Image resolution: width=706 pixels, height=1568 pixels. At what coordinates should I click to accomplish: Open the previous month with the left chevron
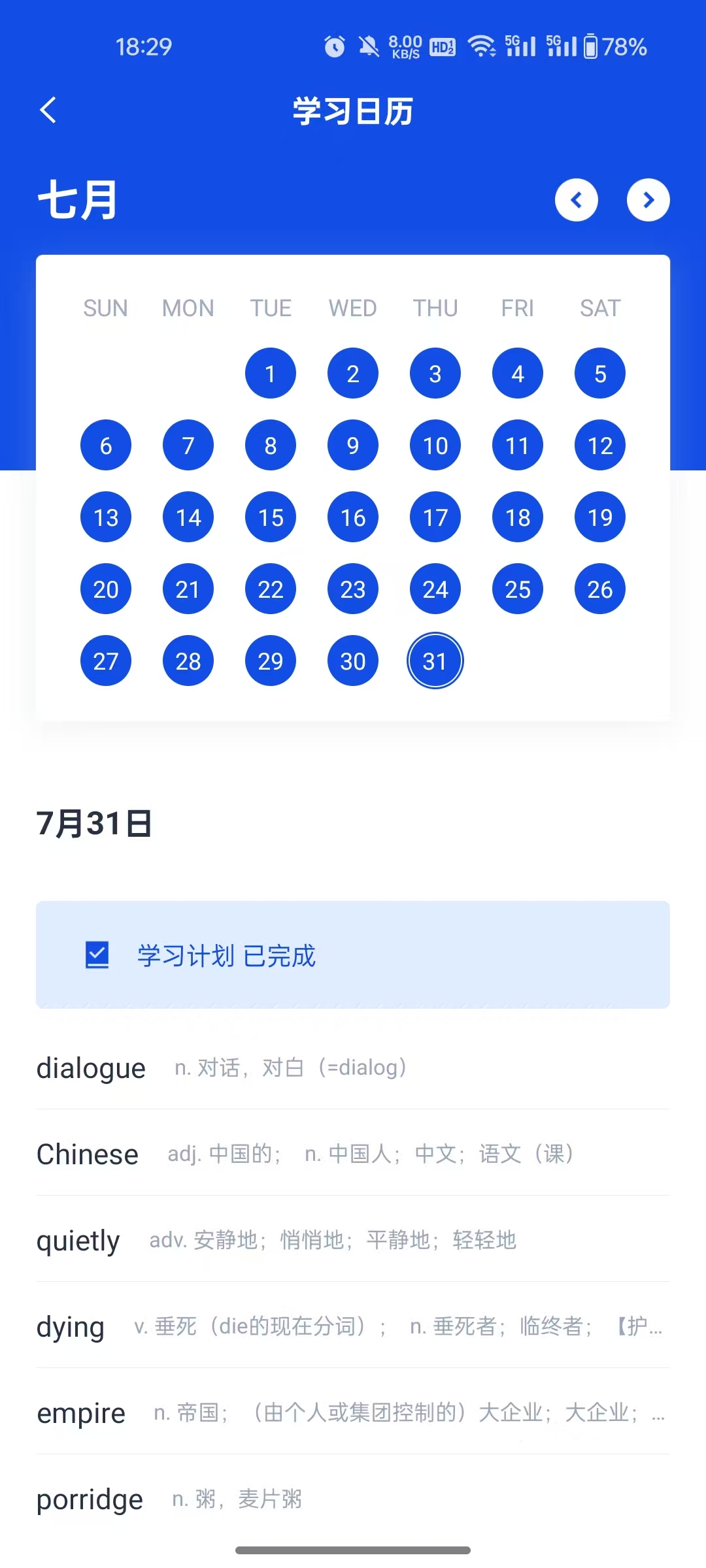(x=577, y=200)
